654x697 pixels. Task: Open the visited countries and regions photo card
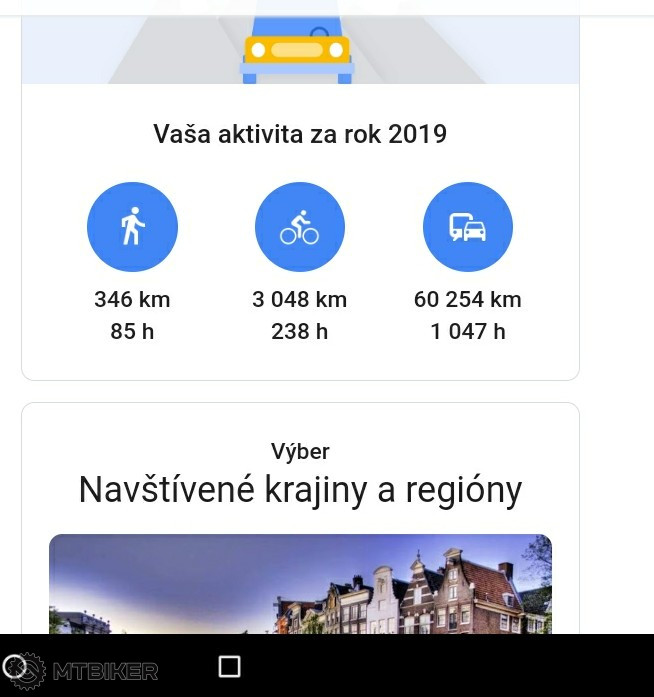(x=300, y=584)
